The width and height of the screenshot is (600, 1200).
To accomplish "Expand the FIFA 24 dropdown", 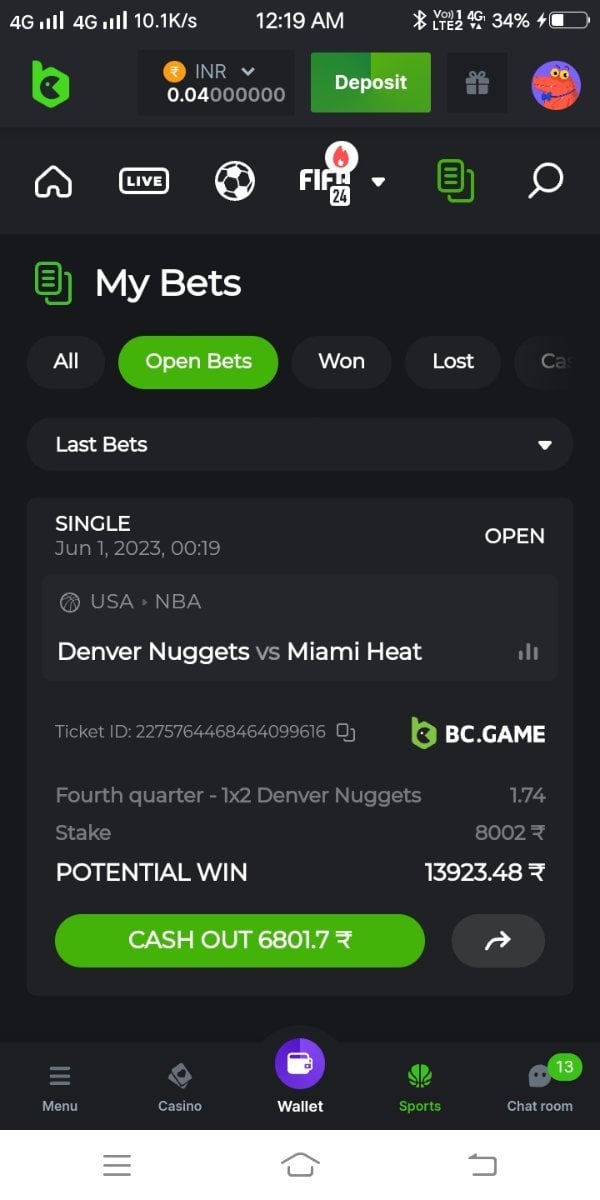I will pyautogui.click(x=378, y=182).
